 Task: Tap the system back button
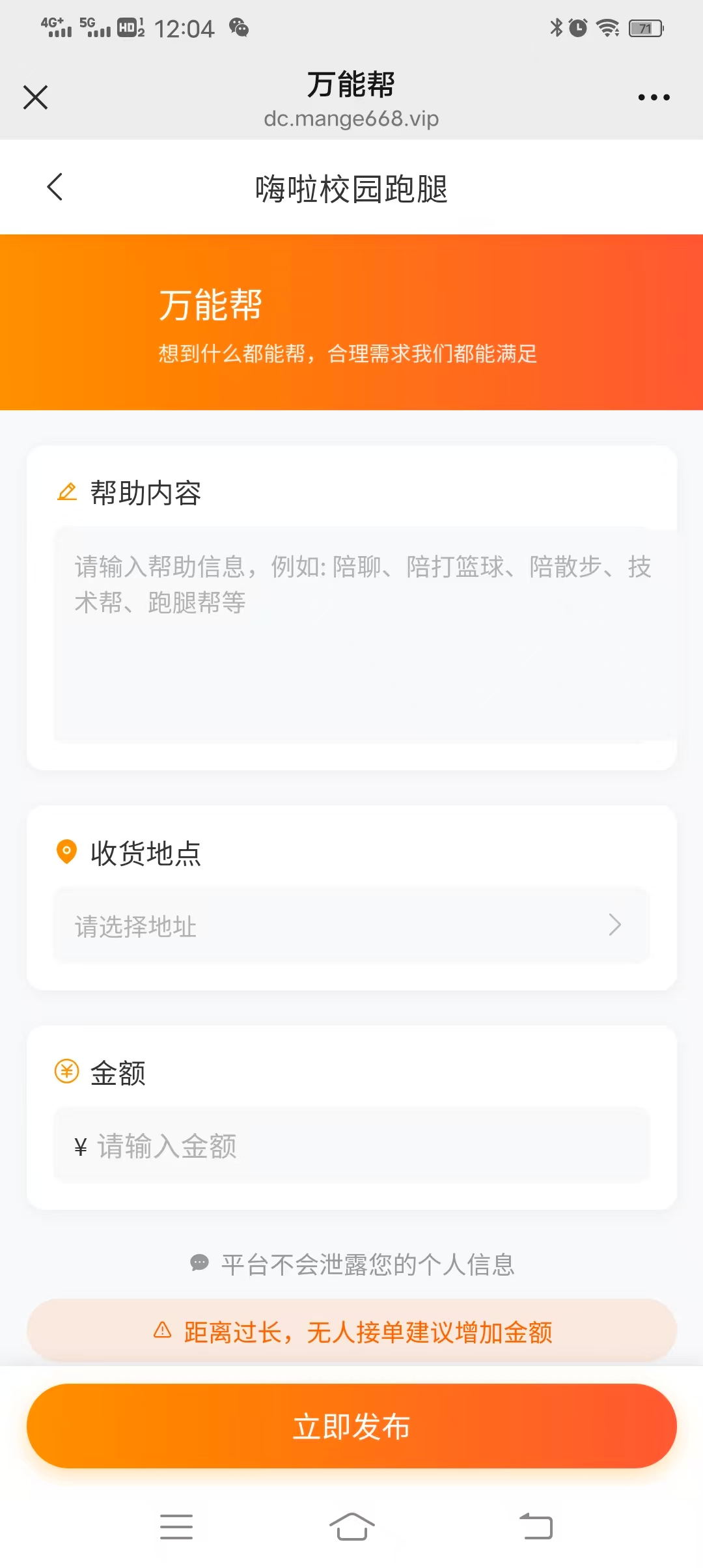point(536,1526)
